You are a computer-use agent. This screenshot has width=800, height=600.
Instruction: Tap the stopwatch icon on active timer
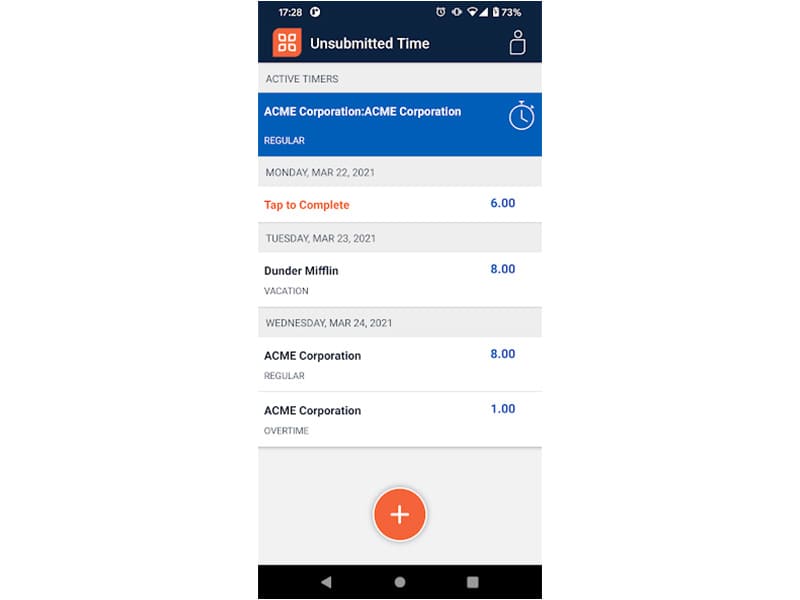(x=521, y=116)
